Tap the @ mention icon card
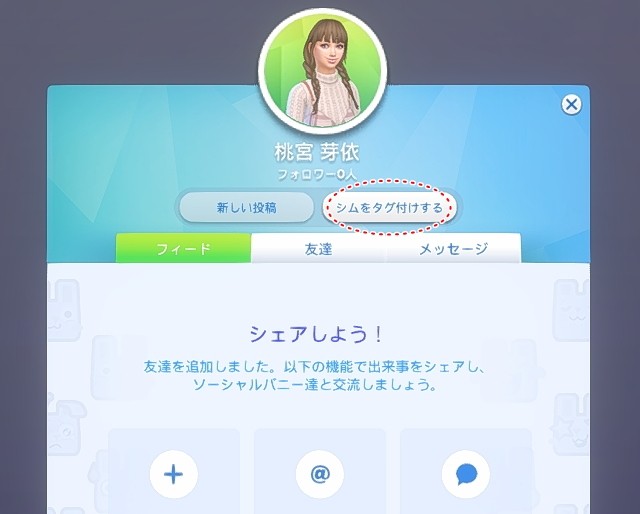The width and height of the screenshot is (640, 514). (x=320, y=473)
